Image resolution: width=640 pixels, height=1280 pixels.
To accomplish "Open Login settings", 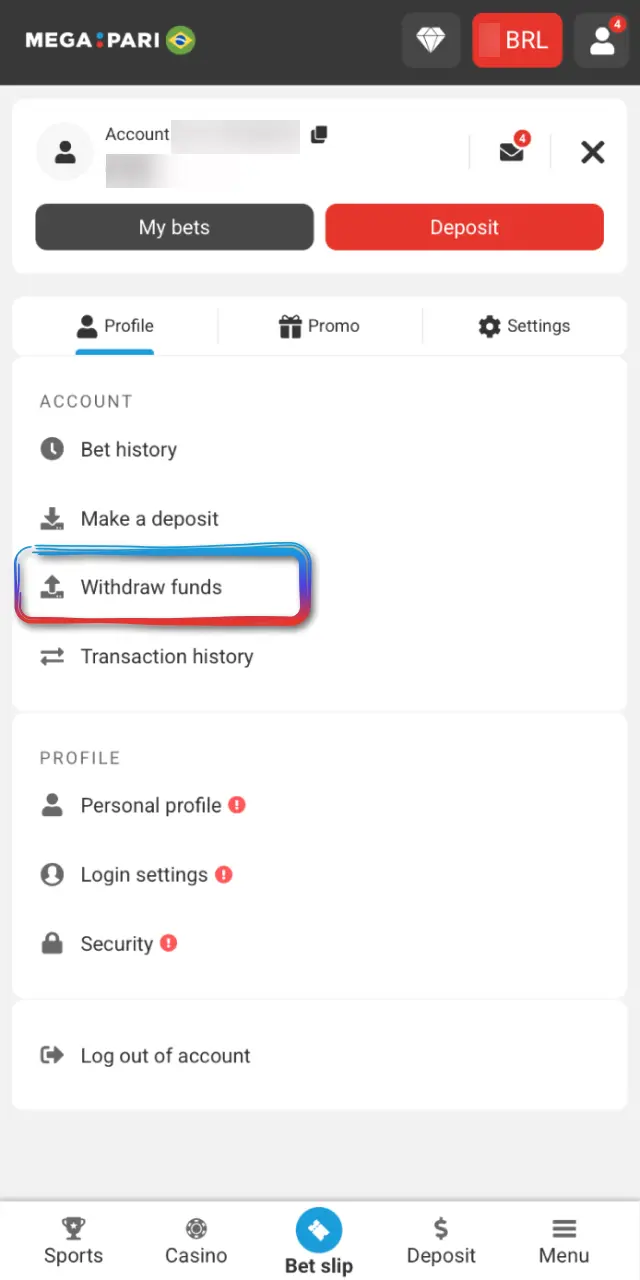I will click(x=320, y=875).
